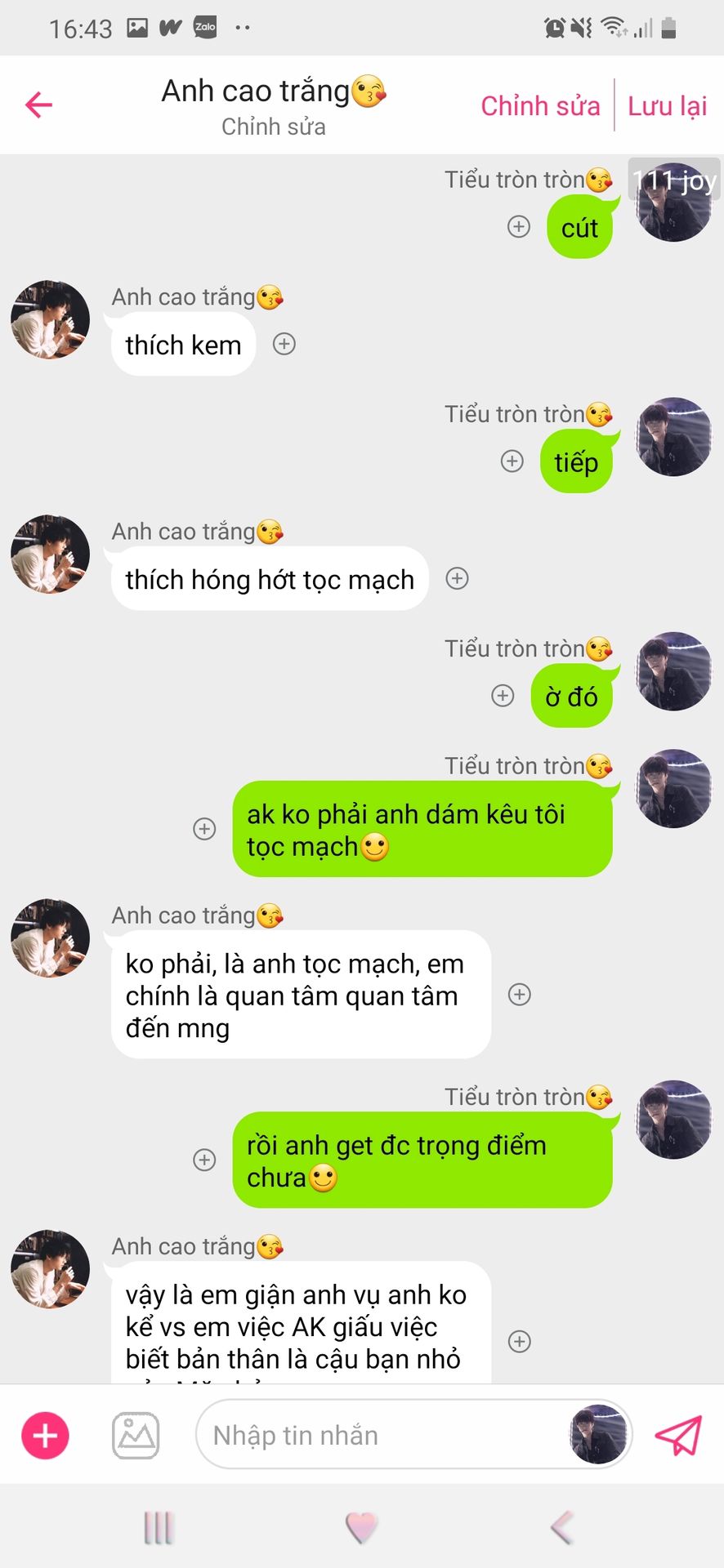Tap plus icon beside "vậy là em giận" message
Viewport: 724px width, 1568px height.
520,1341
